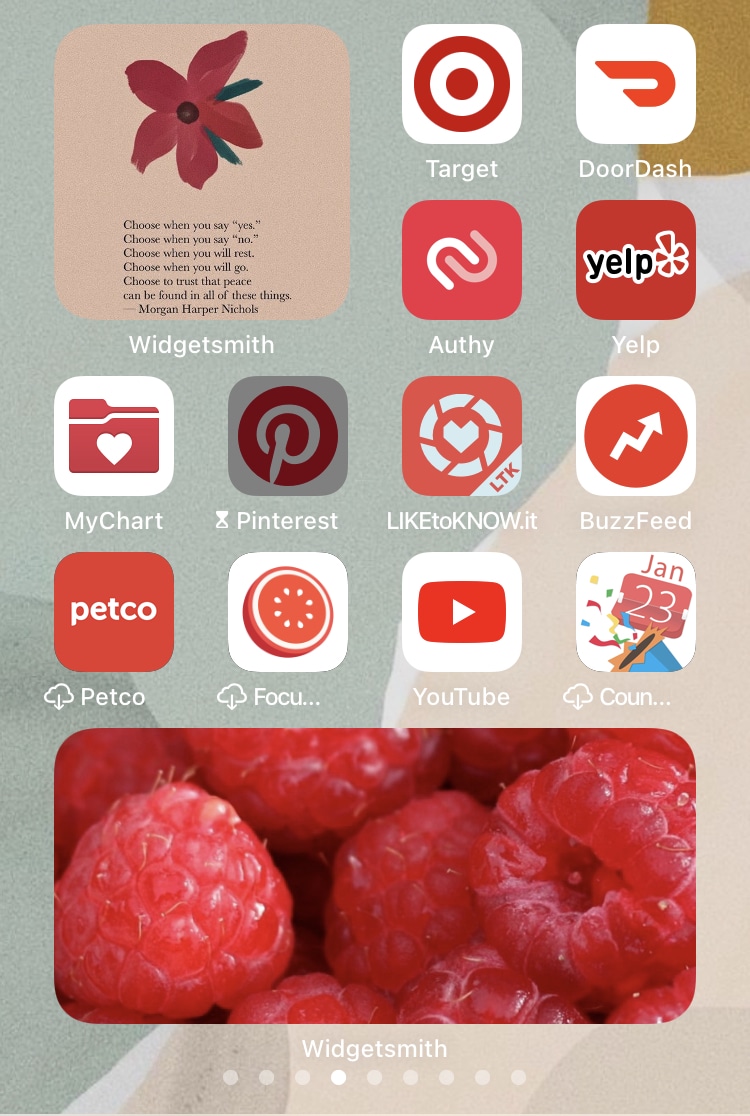Open LIKEtoKNOW.it app
750x1116 pixels.
pos(461,436)
